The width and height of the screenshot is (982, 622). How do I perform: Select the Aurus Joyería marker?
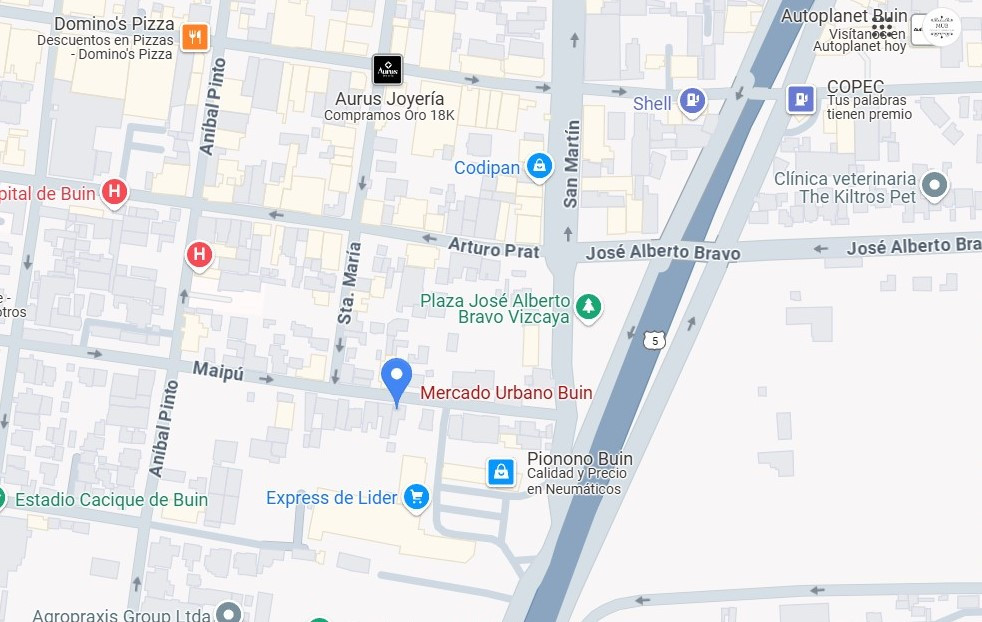[x=387, y=69]
